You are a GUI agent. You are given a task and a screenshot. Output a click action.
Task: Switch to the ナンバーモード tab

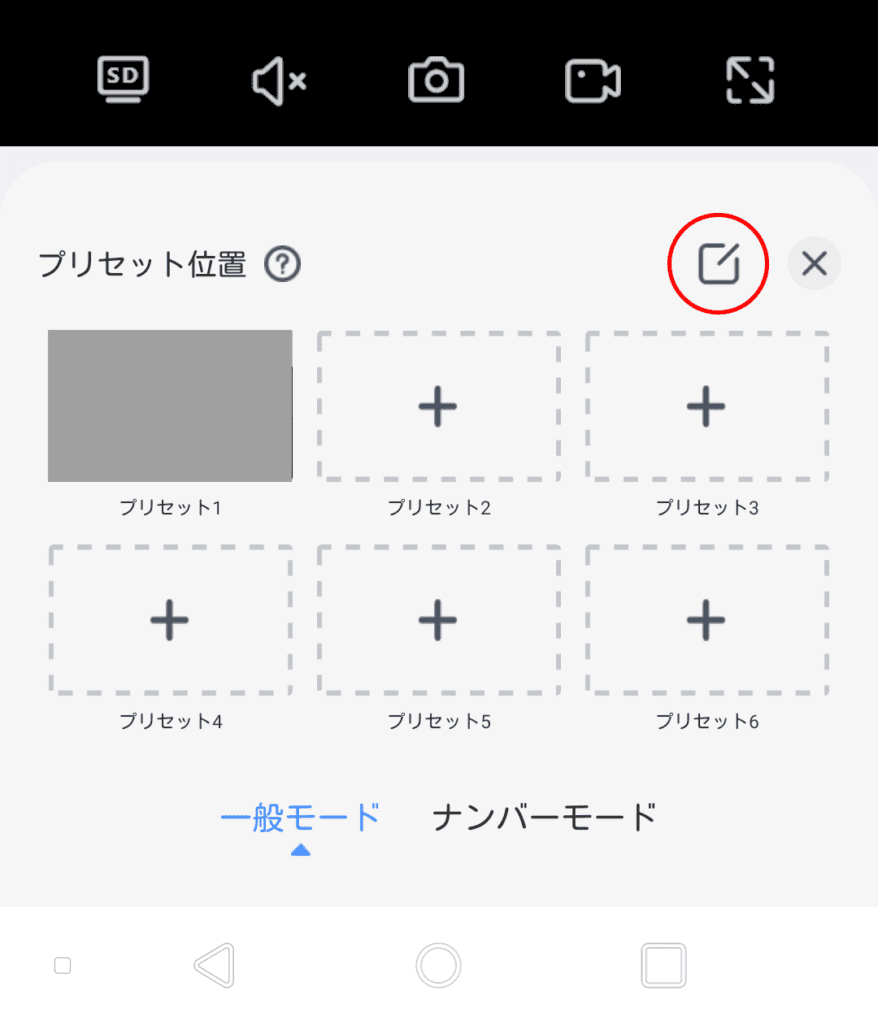click(x=545, y=818)
